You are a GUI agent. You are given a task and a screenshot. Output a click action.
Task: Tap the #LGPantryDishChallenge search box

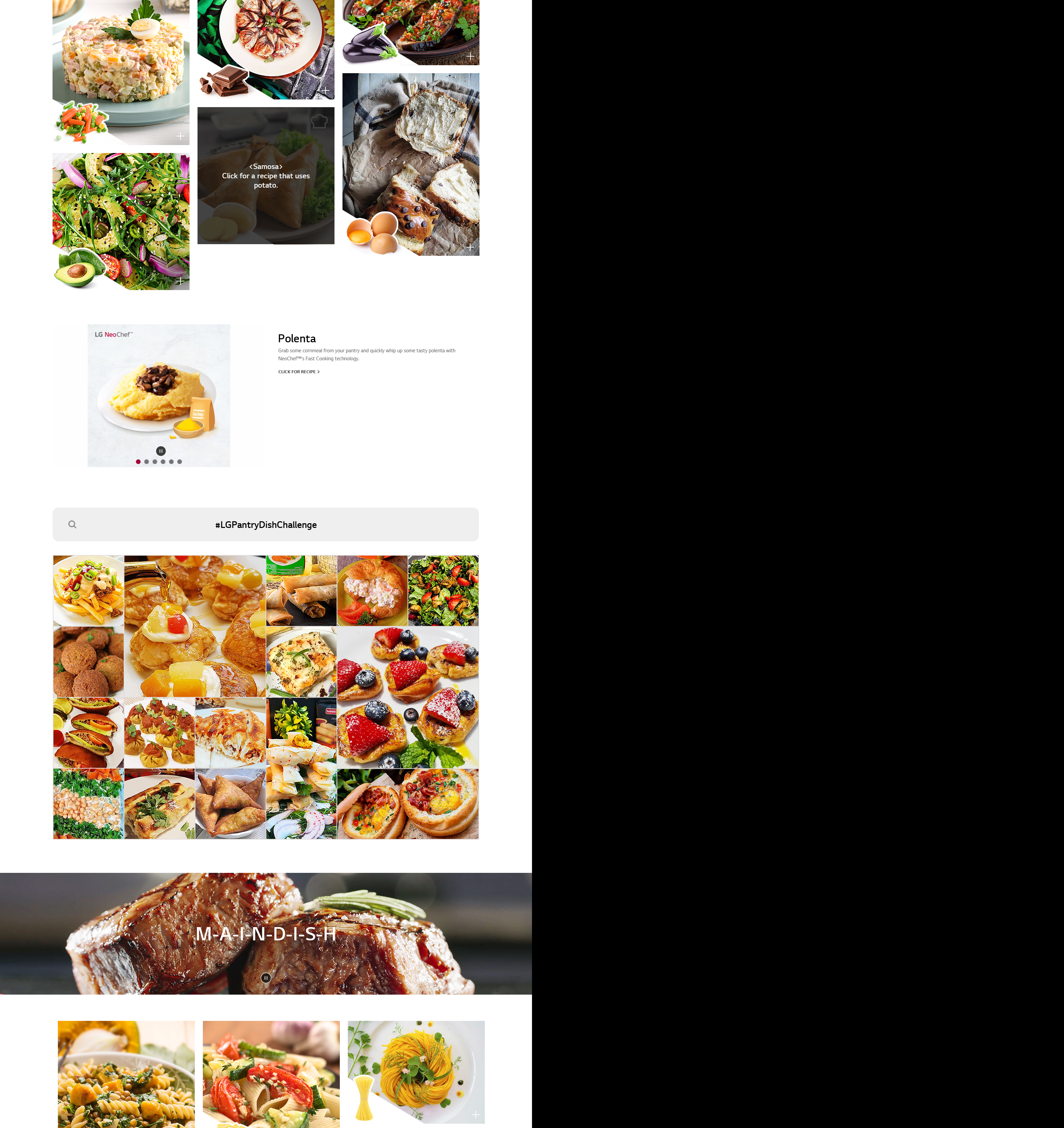(265, 525)
